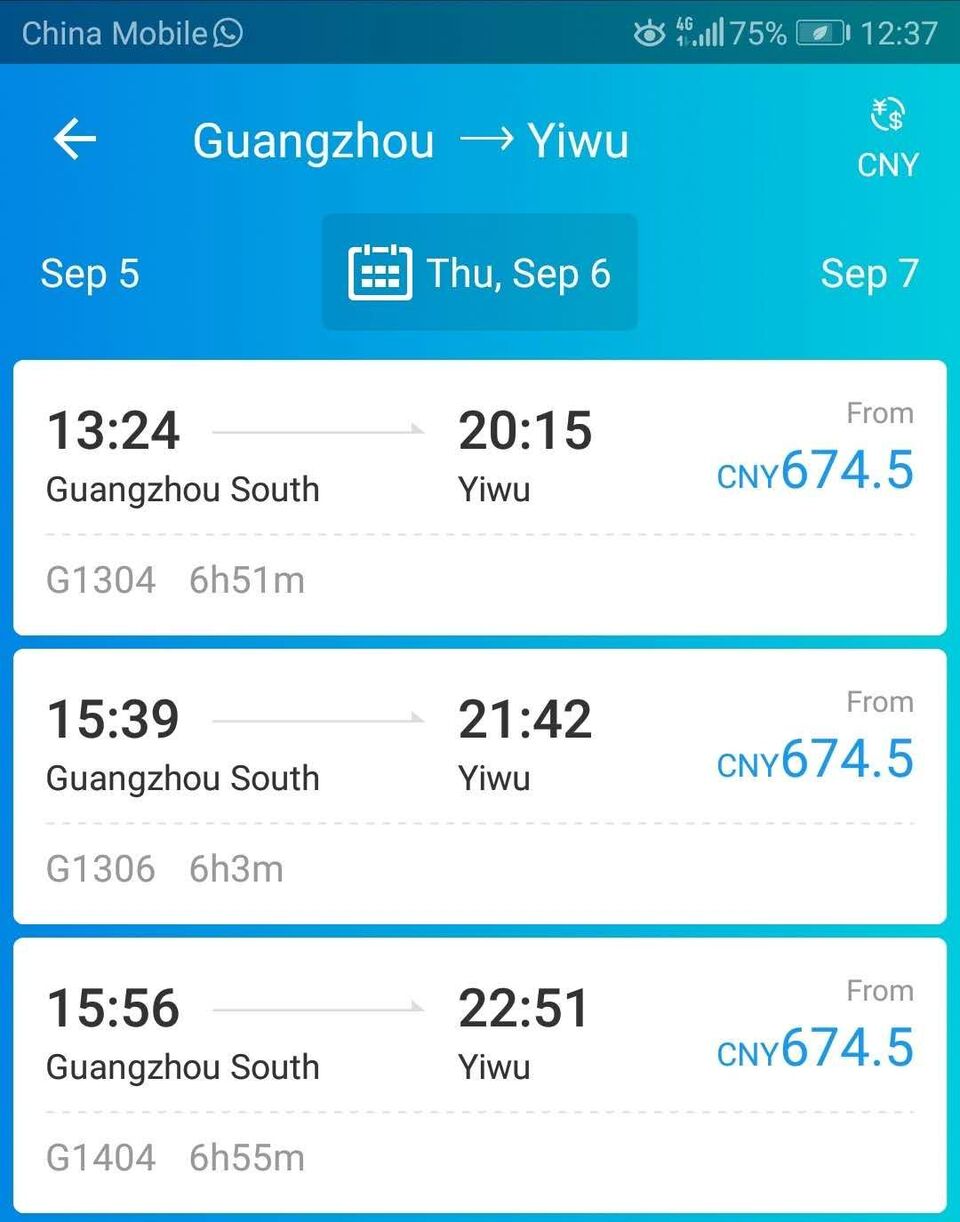Go back using the back arrow
This screenshot has height=1222, width=960.
(75, 139)
